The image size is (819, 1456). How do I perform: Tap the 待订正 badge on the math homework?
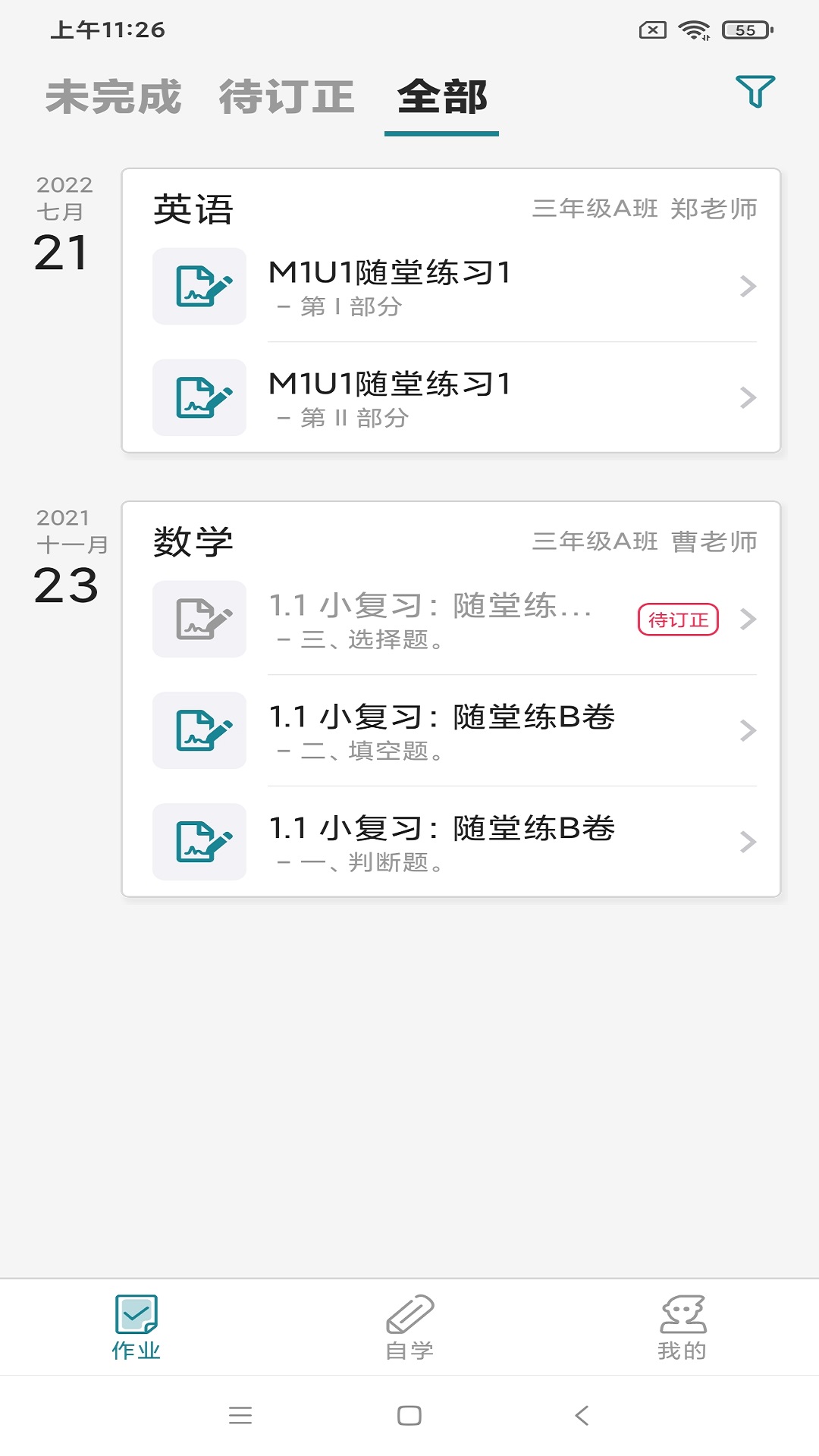click(x=678, y=619)
